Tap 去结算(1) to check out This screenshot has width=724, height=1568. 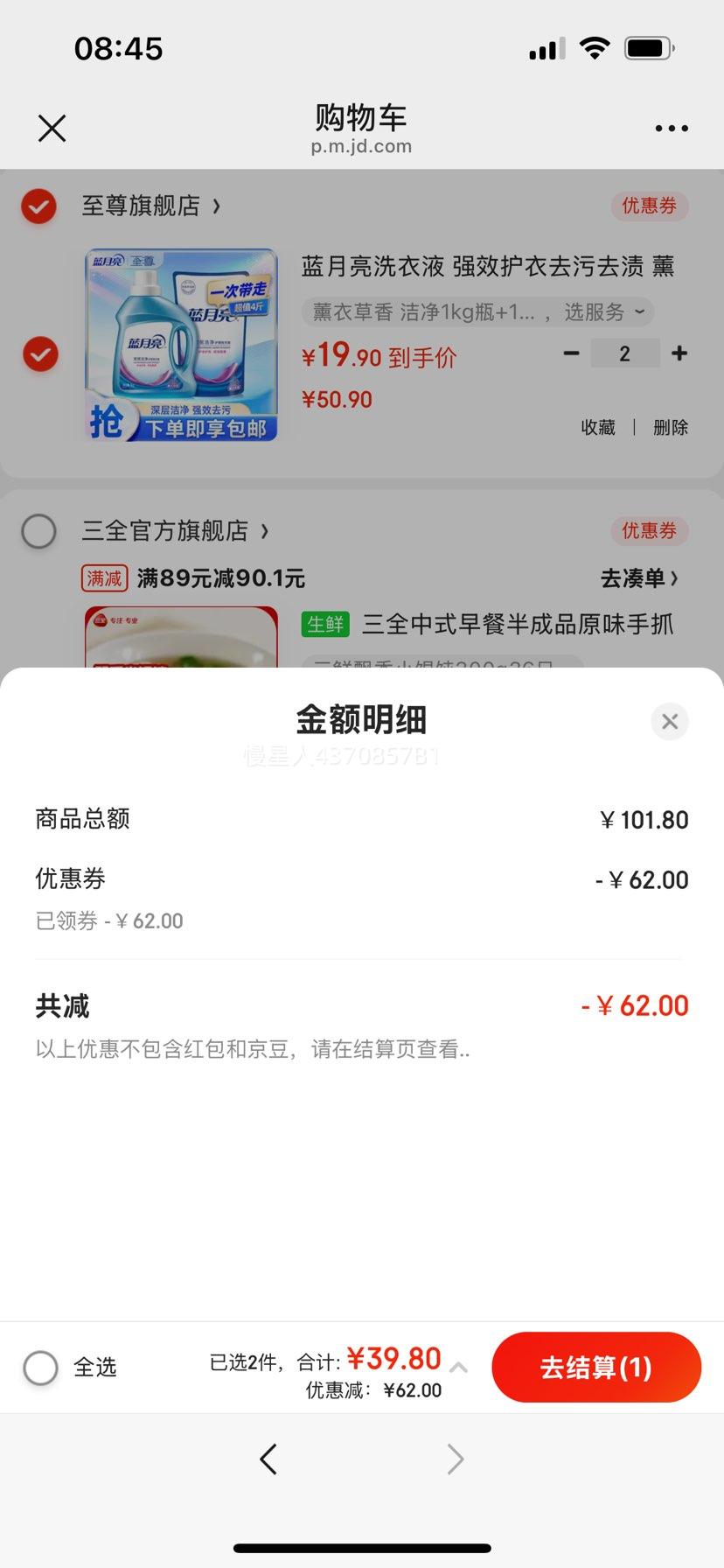point(596,1368)
